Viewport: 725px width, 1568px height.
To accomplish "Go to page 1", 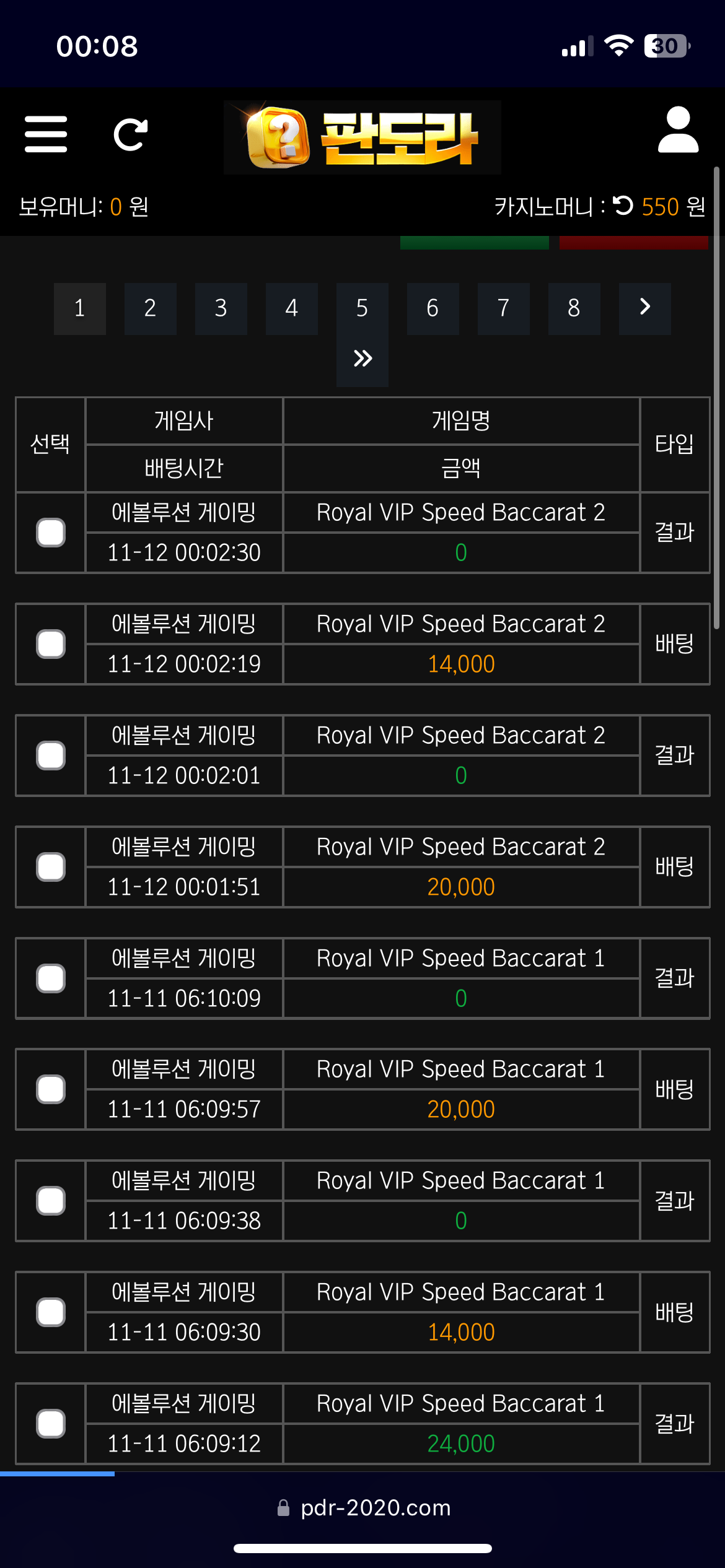I will pyautogui.click(x=80, y=308).
